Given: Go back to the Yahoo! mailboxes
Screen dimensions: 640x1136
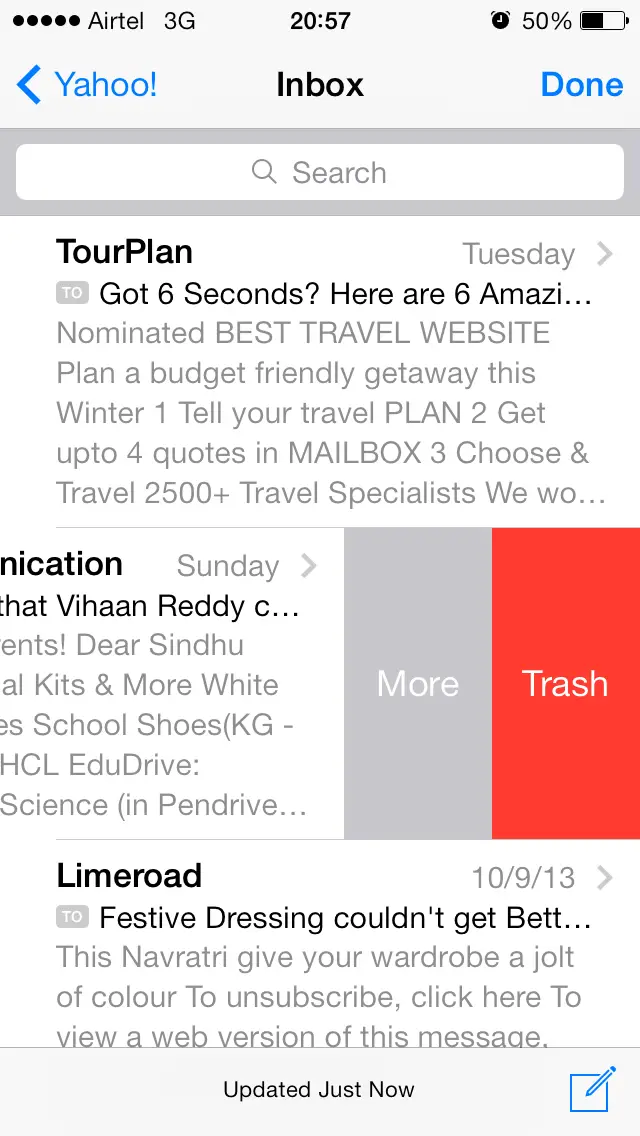Looking at the screenshot, I should tap(86, 85).
